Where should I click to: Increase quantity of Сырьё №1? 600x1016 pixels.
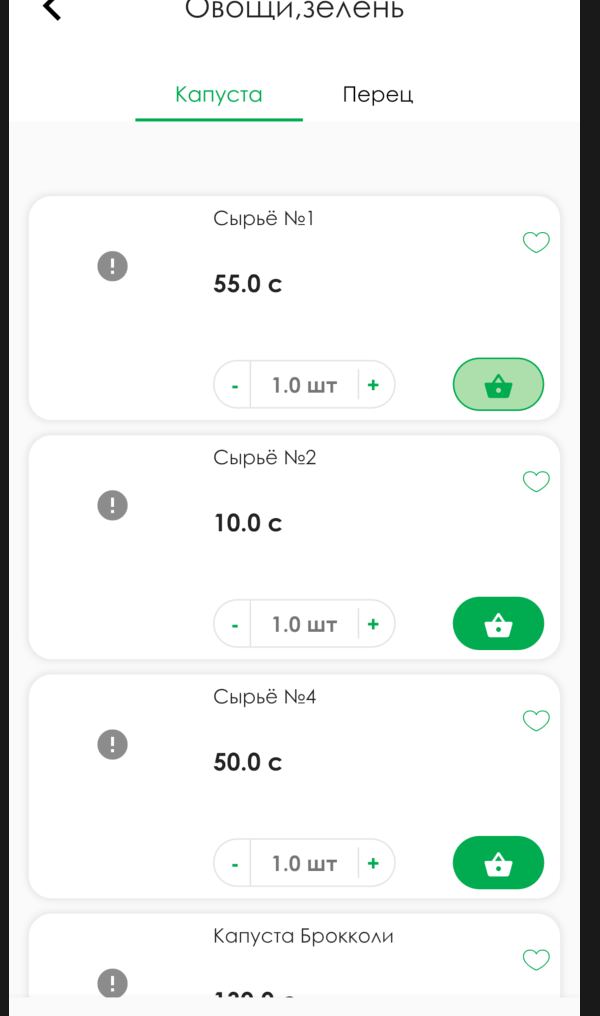tap(373, 385)
